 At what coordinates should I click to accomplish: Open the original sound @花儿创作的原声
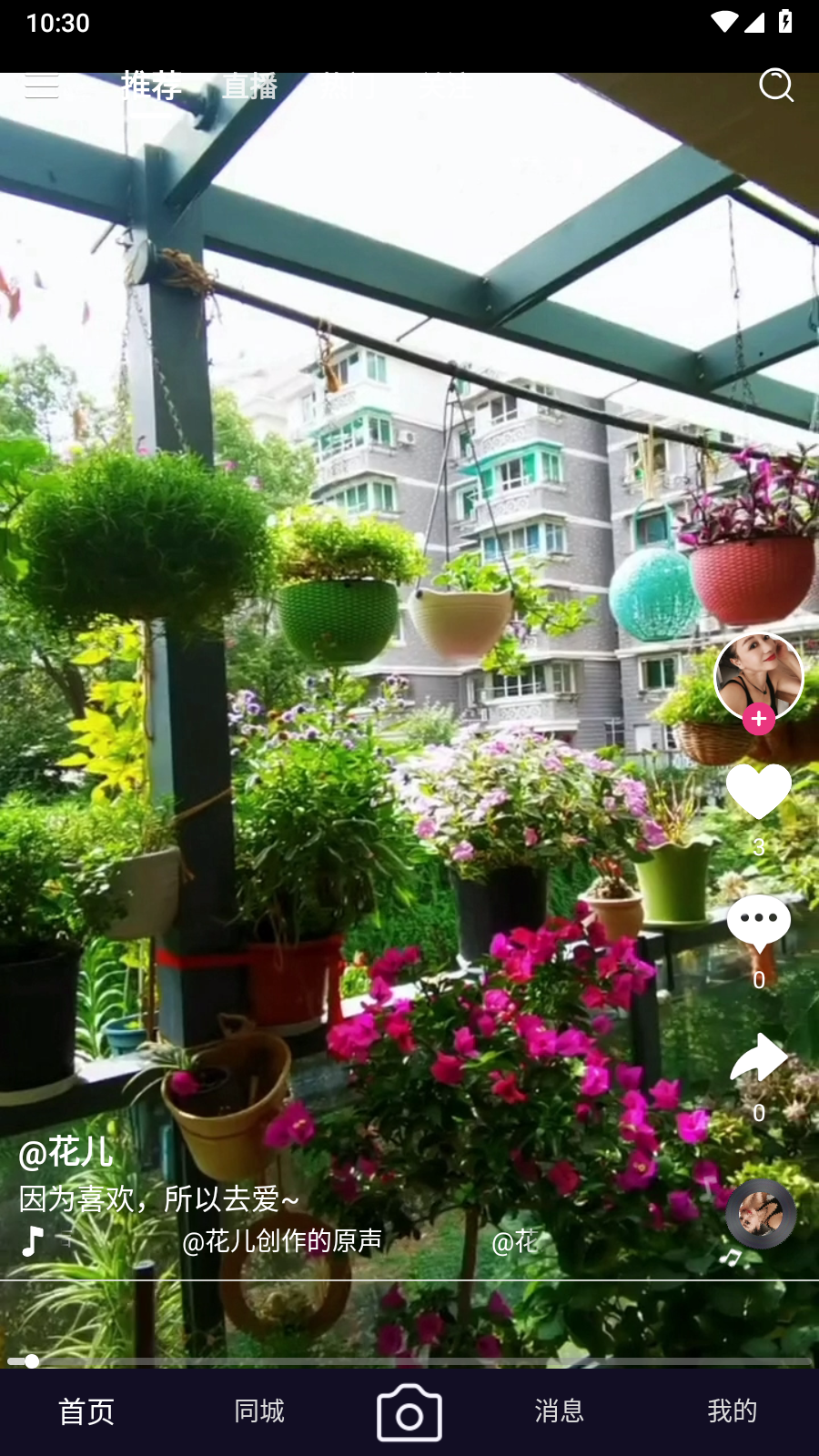click(x=282, y=1241)
